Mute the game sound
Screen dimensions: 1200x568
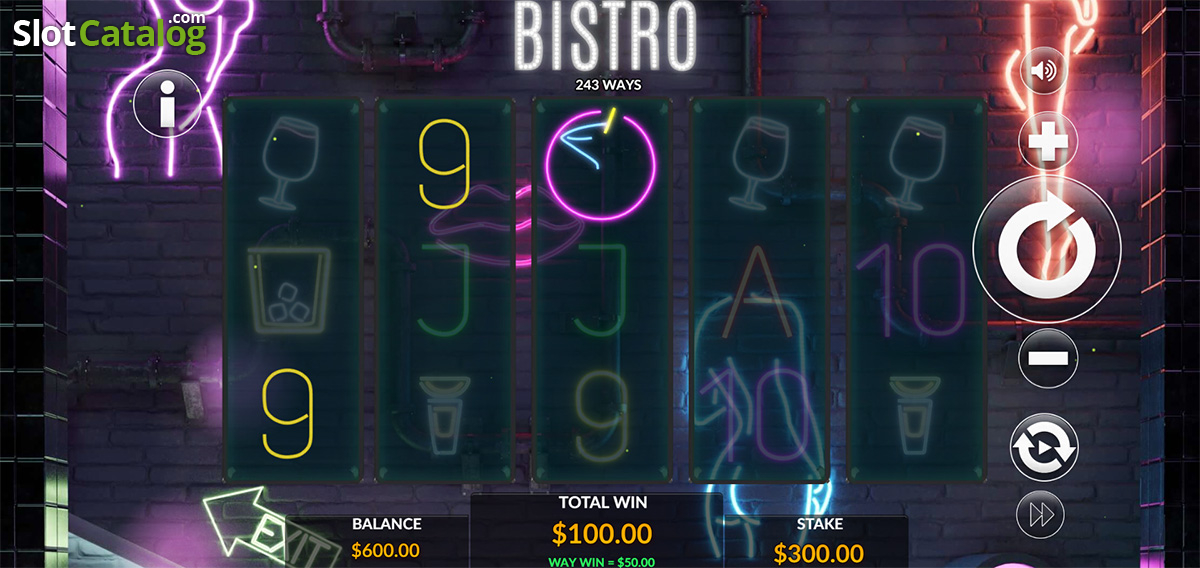(1043, 70)
